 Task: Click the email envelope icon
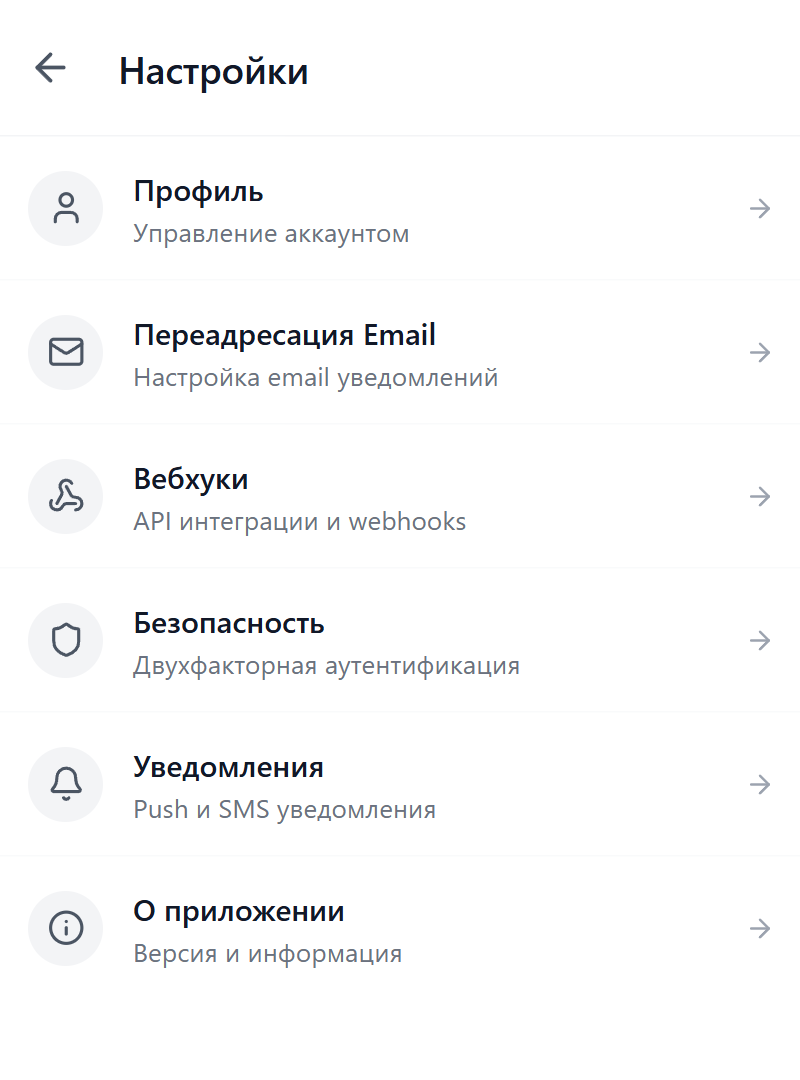tap(65, 353)
